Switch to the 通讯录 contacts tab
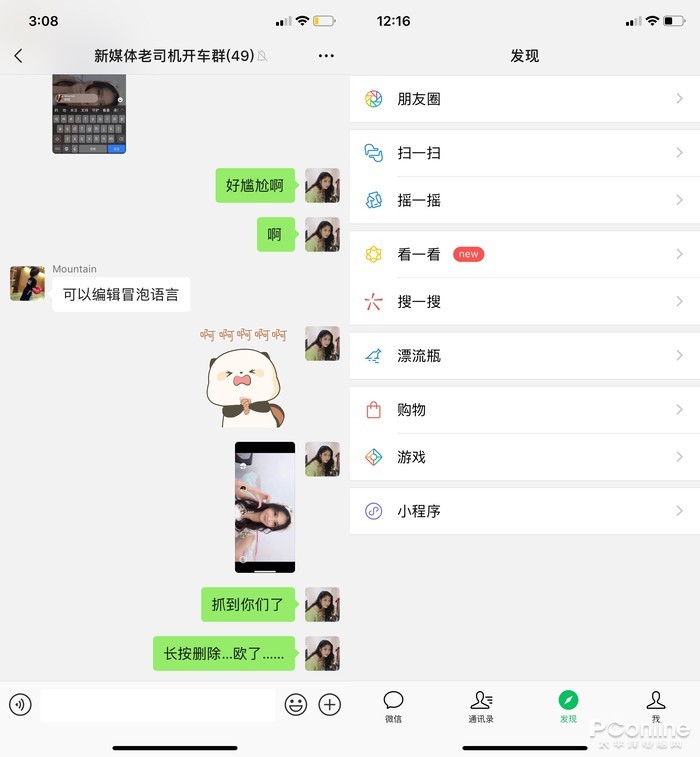This screenshot has width=700, height=757. tap(481, 706)
